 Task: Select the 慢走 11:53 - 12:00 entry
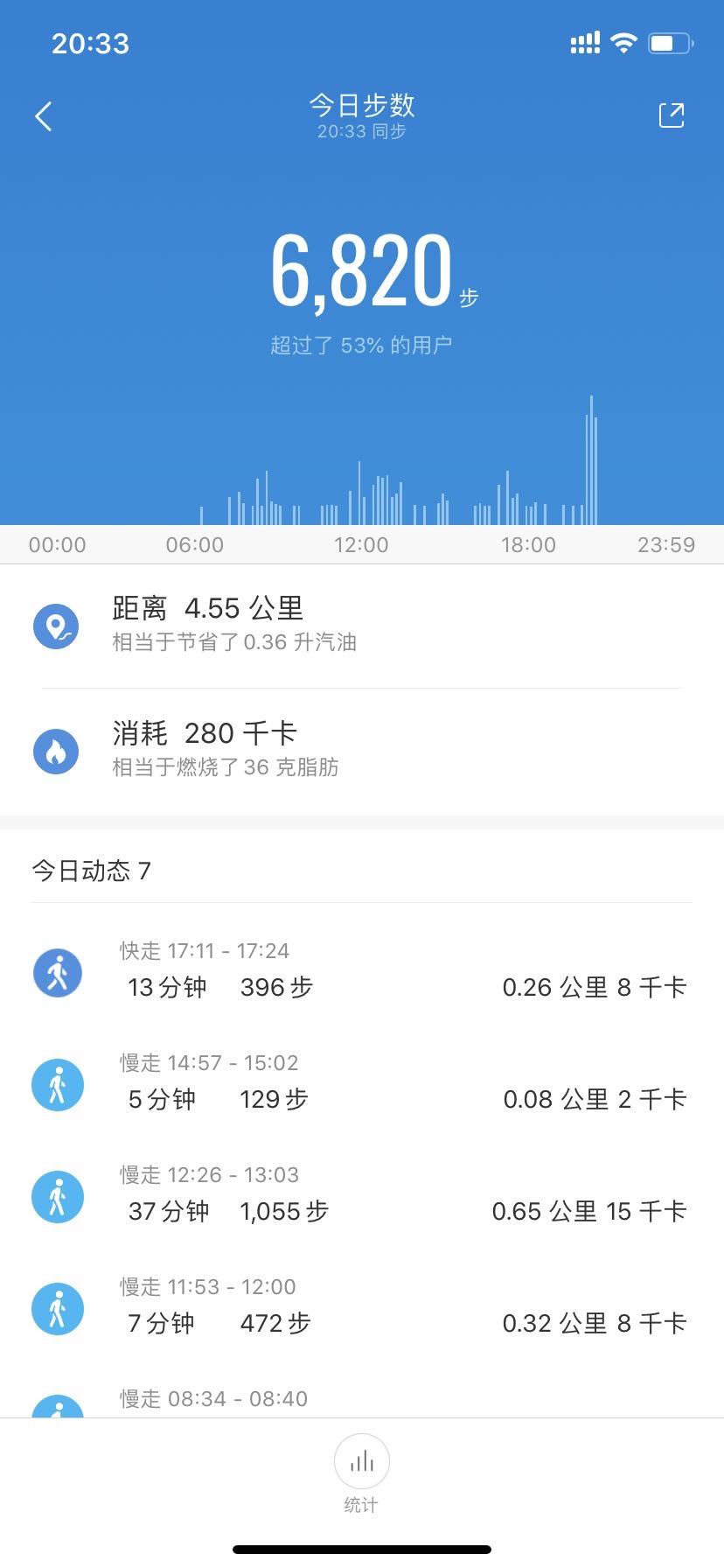coord(361,1308)
